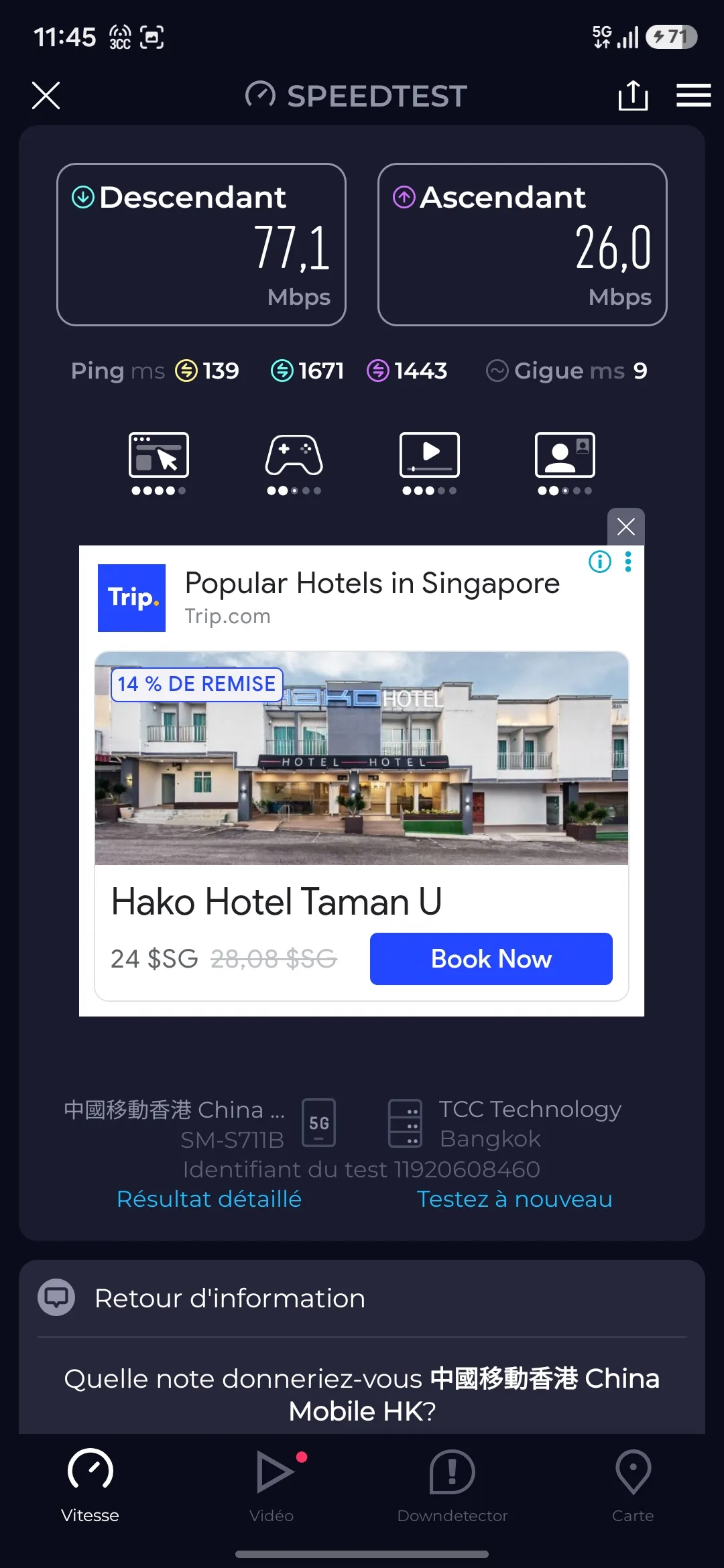This screenshot has height=1568, width=724.
Task: Tap the gaming controller quality icon
Action: 294,463
